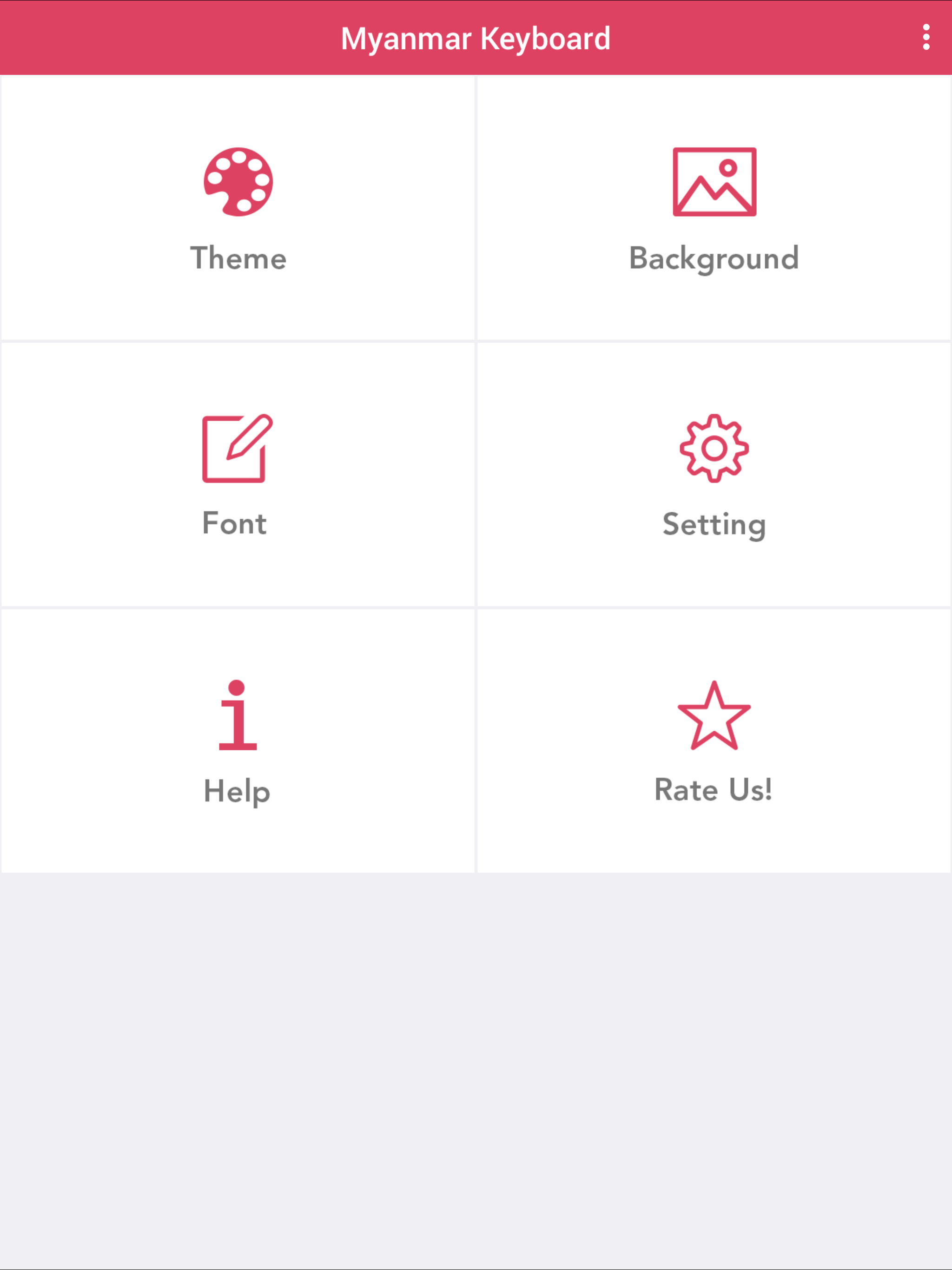Viewport: 952px width, 1270px height.
Task: Click the Background image icon
Action: pyautogui.click(x=714, y=183)
